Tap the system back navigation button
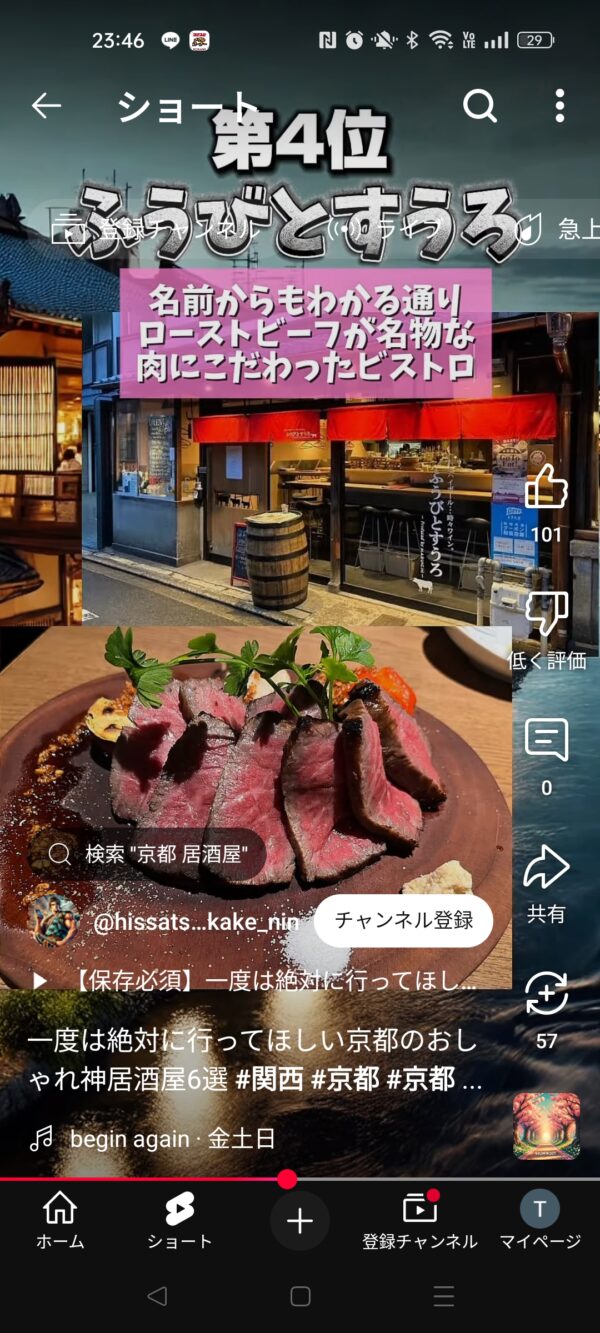 point(157,1296)
